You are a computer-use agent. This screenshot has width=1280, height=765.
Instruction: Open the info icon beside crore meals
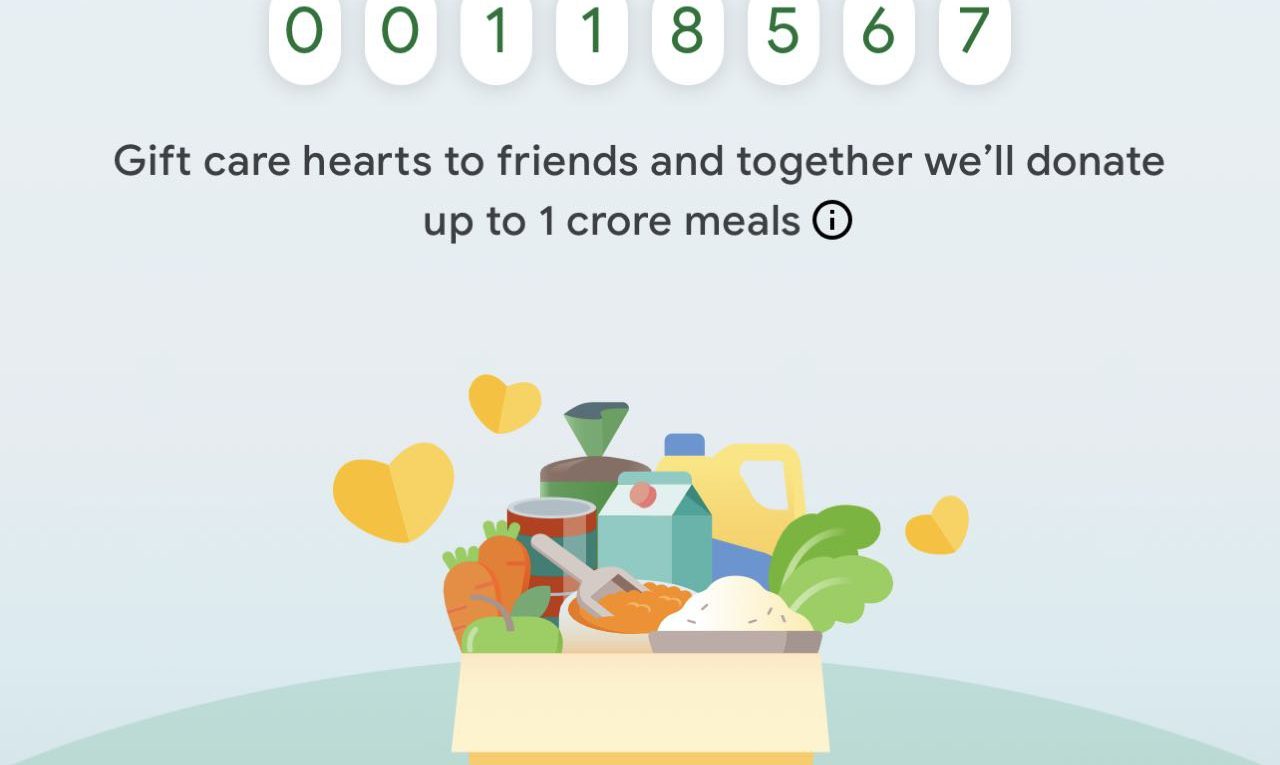[x=832, y=221]
